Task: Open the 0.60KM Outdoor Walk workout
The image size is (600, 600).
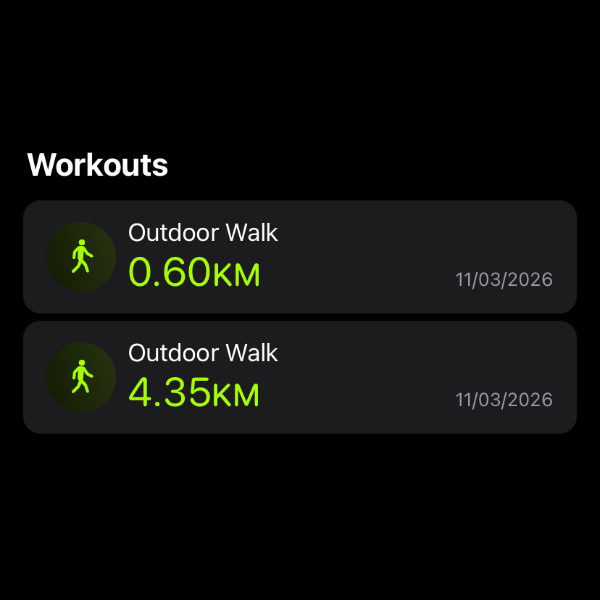Action: click(300, 257)
